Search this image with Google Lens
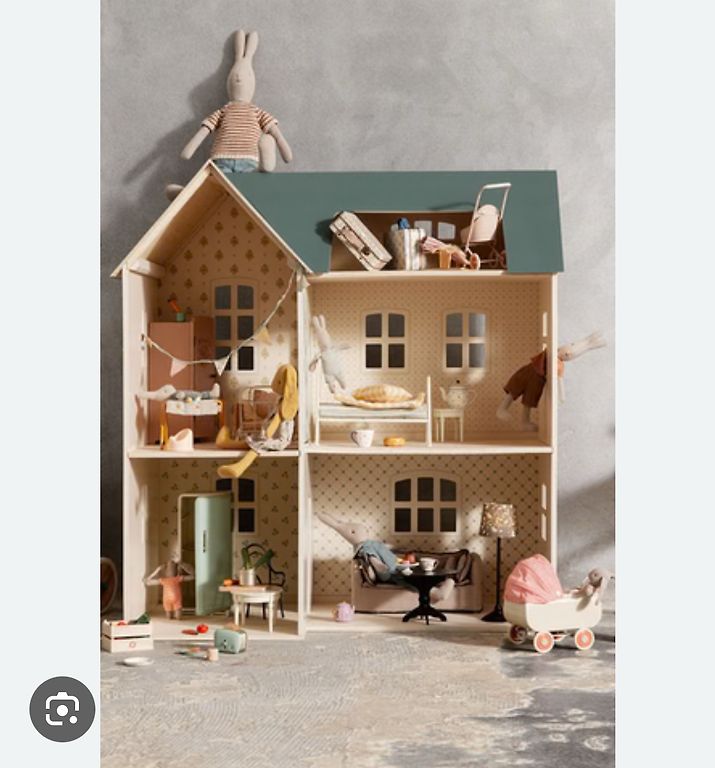Screen dimensions: 715x768 coord(62,709)
